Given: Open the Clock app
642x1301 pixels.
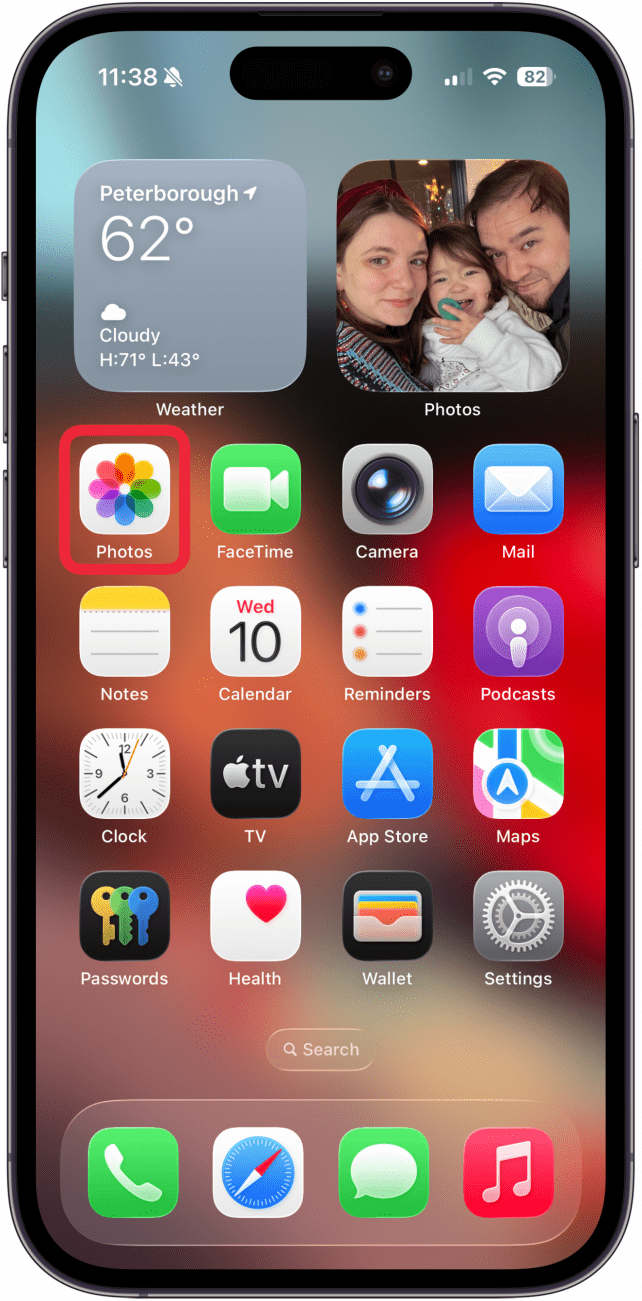Looking at the screenshot, I should pos(124,774).
